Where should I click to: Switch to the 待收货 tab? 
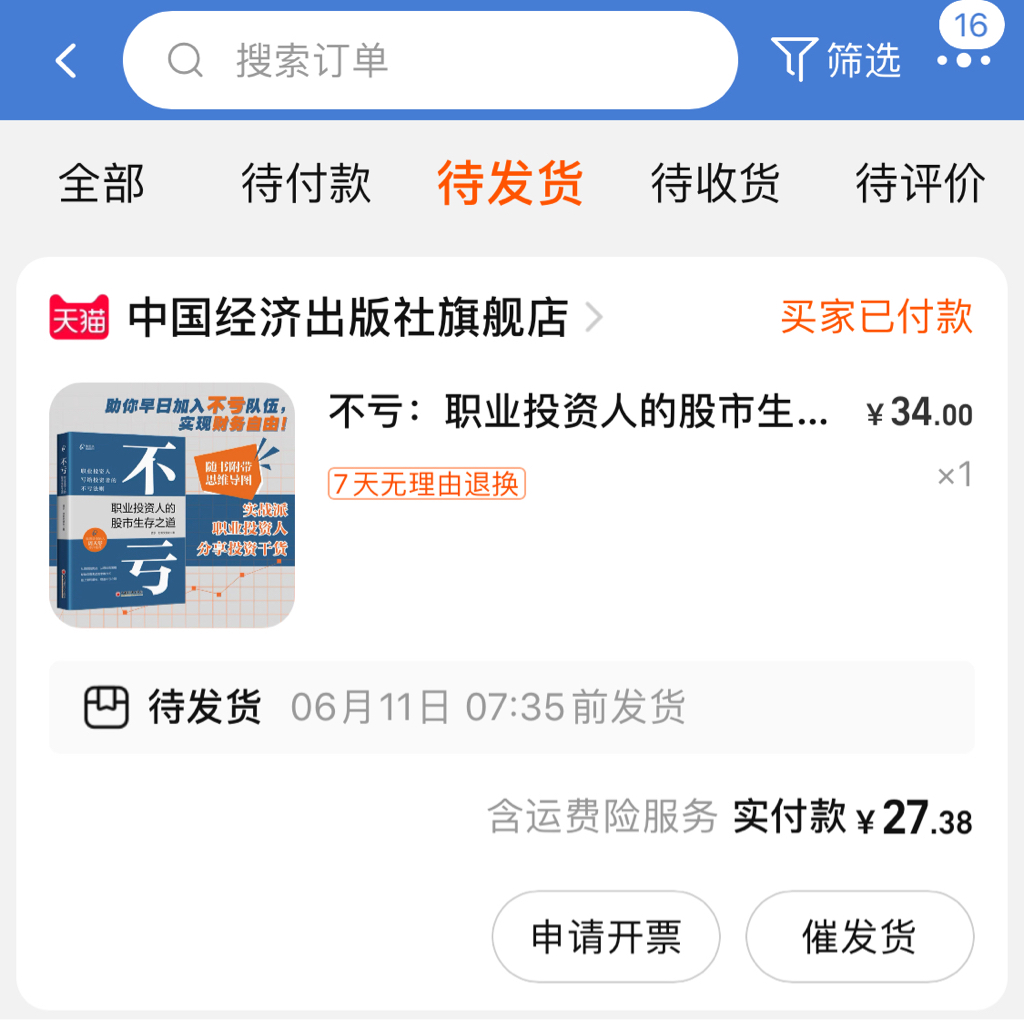(x=715, y=184)
